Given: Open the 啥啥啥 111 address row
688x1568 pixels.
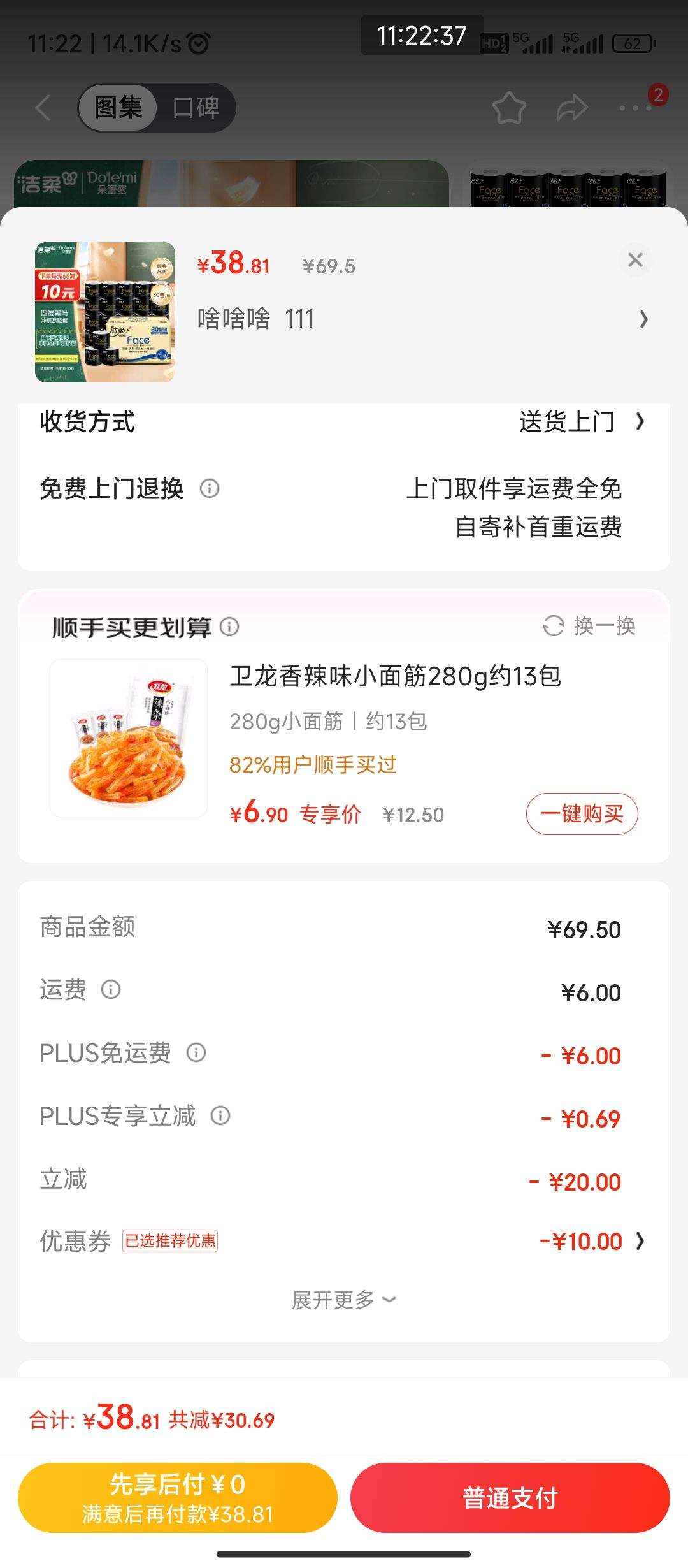Looking at the screenshot, I should click(420, 319).
